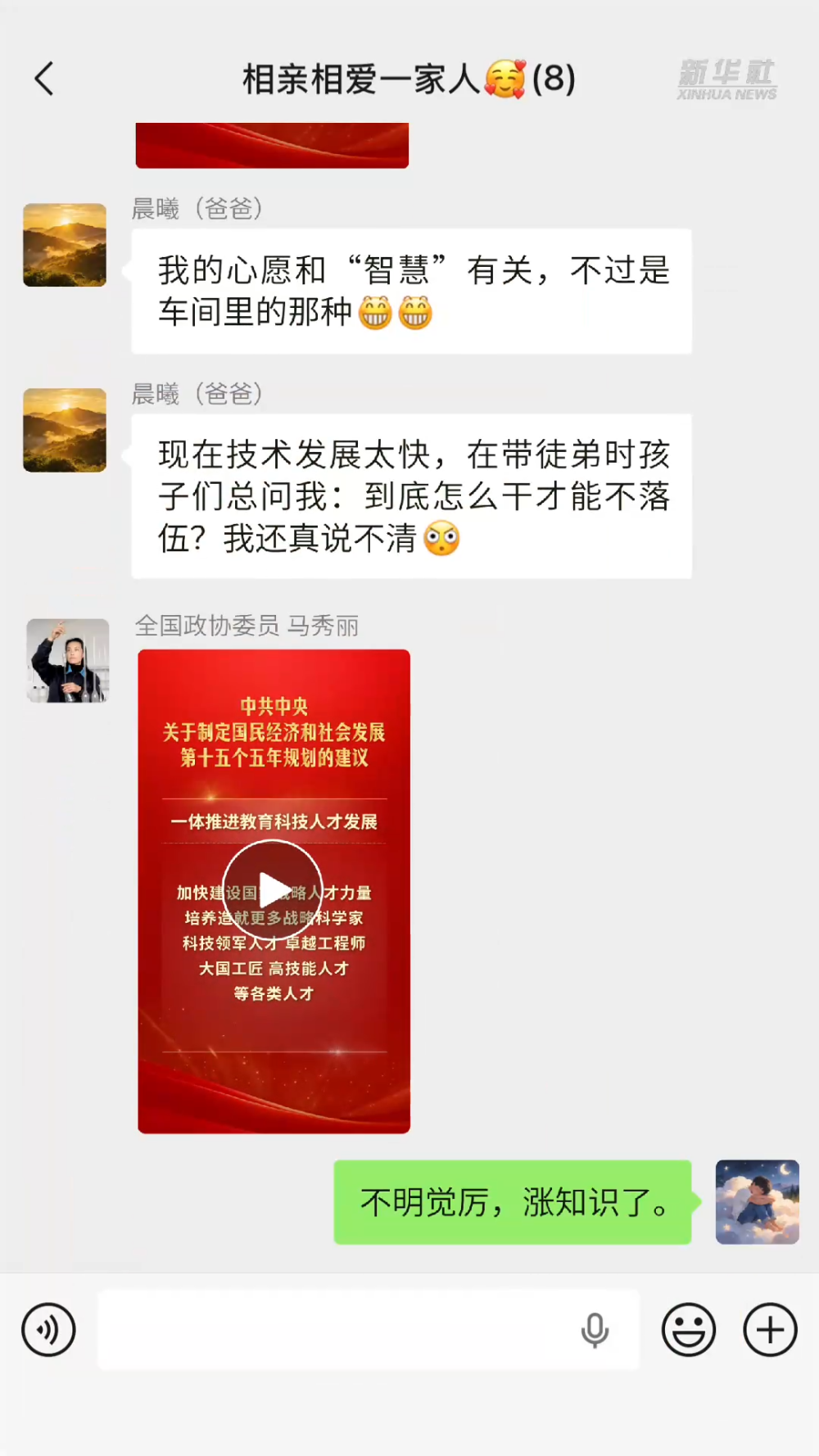Viewport: 819px width, 1456px height.
Task: Go back from the family group chat
Action: [44, 79]
